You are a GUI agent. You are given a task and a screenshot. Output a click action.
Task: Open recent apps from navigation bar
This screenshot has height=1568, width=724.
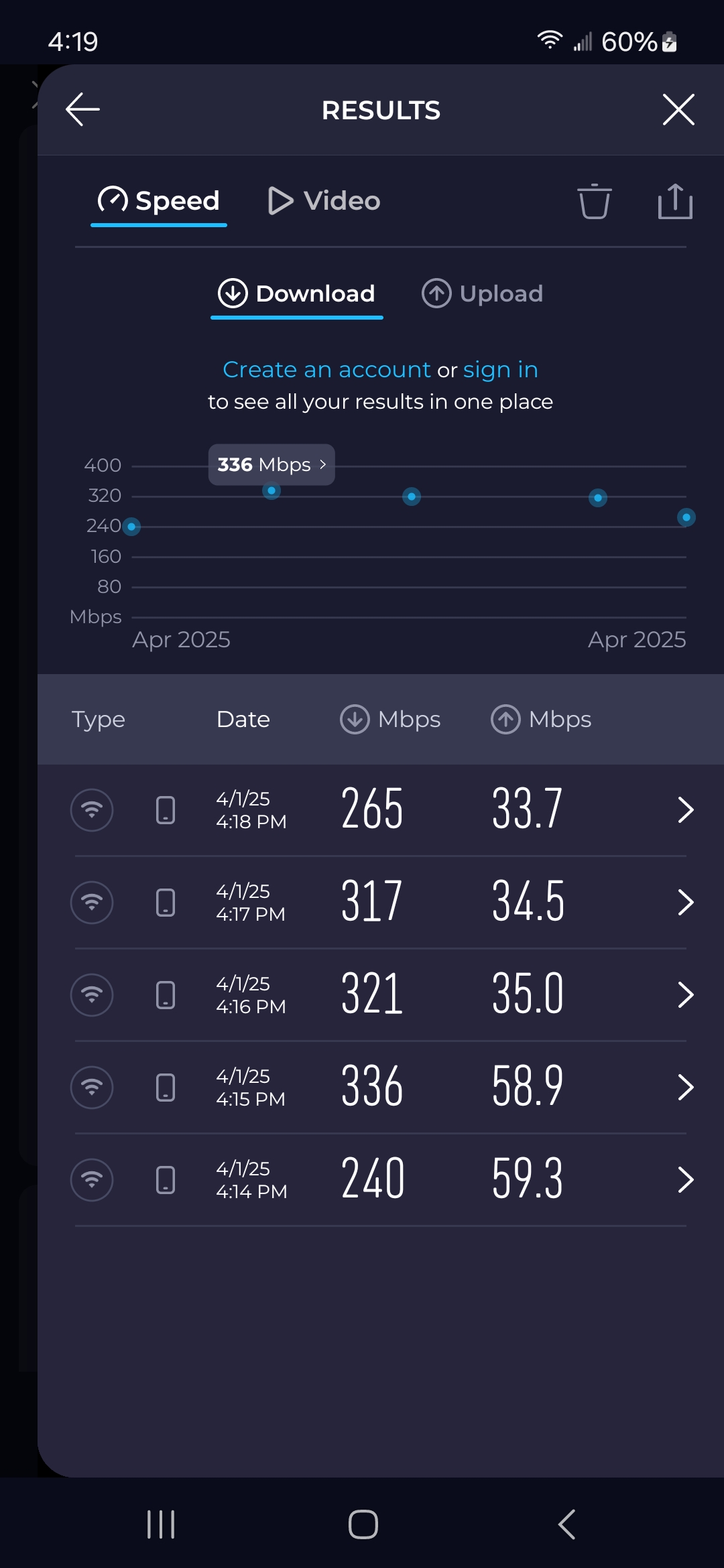(161, 1524)
